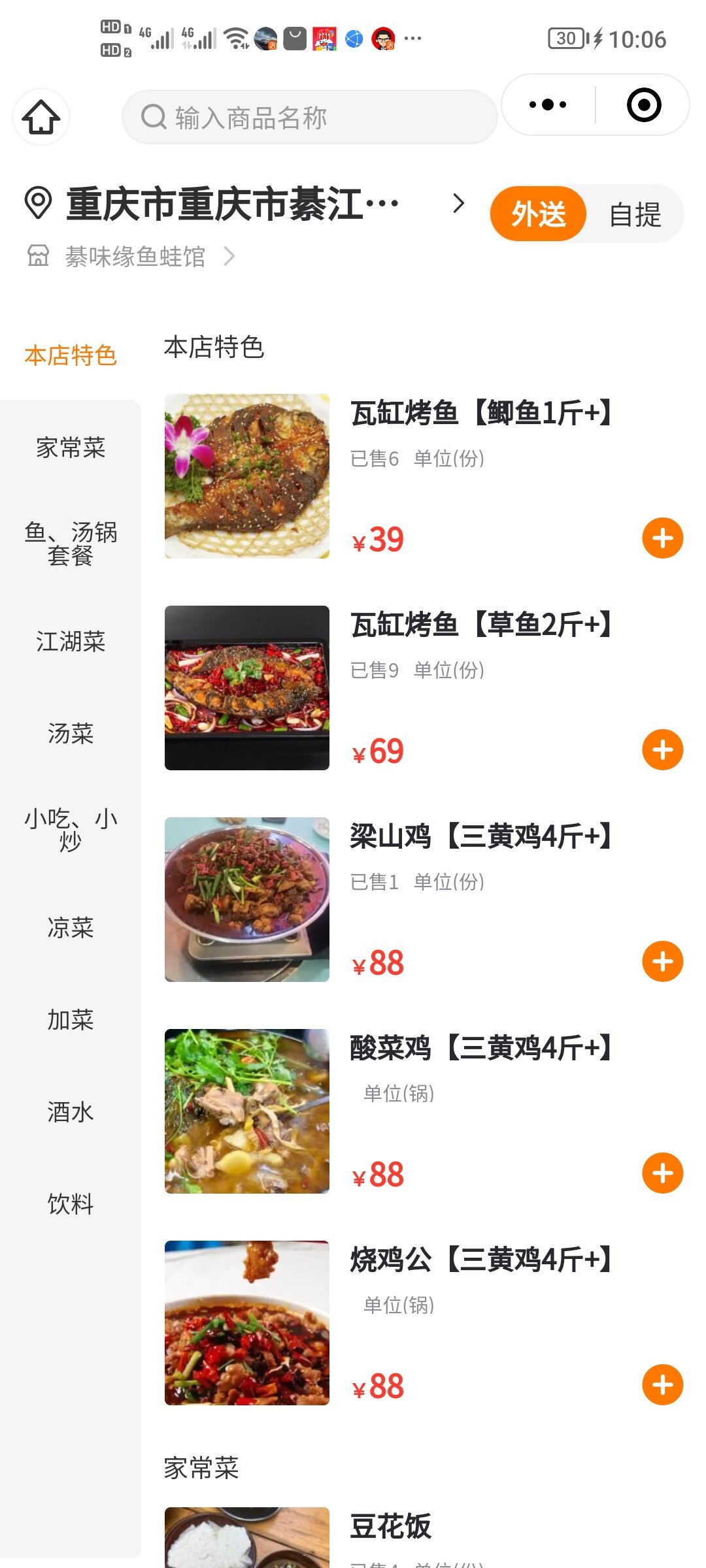The image size is (706, 1568).
Task: Add 梁山鸡【三黄鸡4斤+】 to the cart
Action: [662, 962]
